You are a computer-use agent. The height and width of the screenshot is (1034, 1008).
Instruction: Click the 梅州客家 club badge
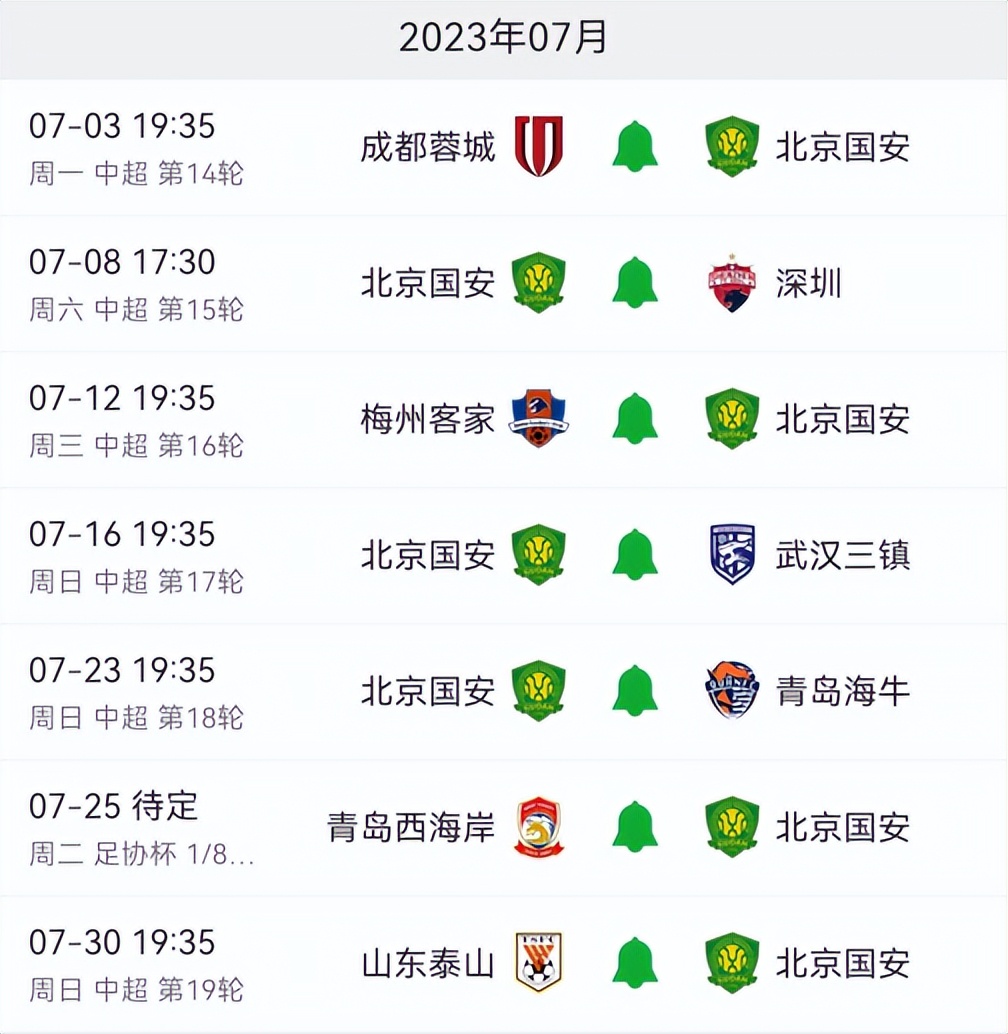pyautogui.click(x=540, y=419)
